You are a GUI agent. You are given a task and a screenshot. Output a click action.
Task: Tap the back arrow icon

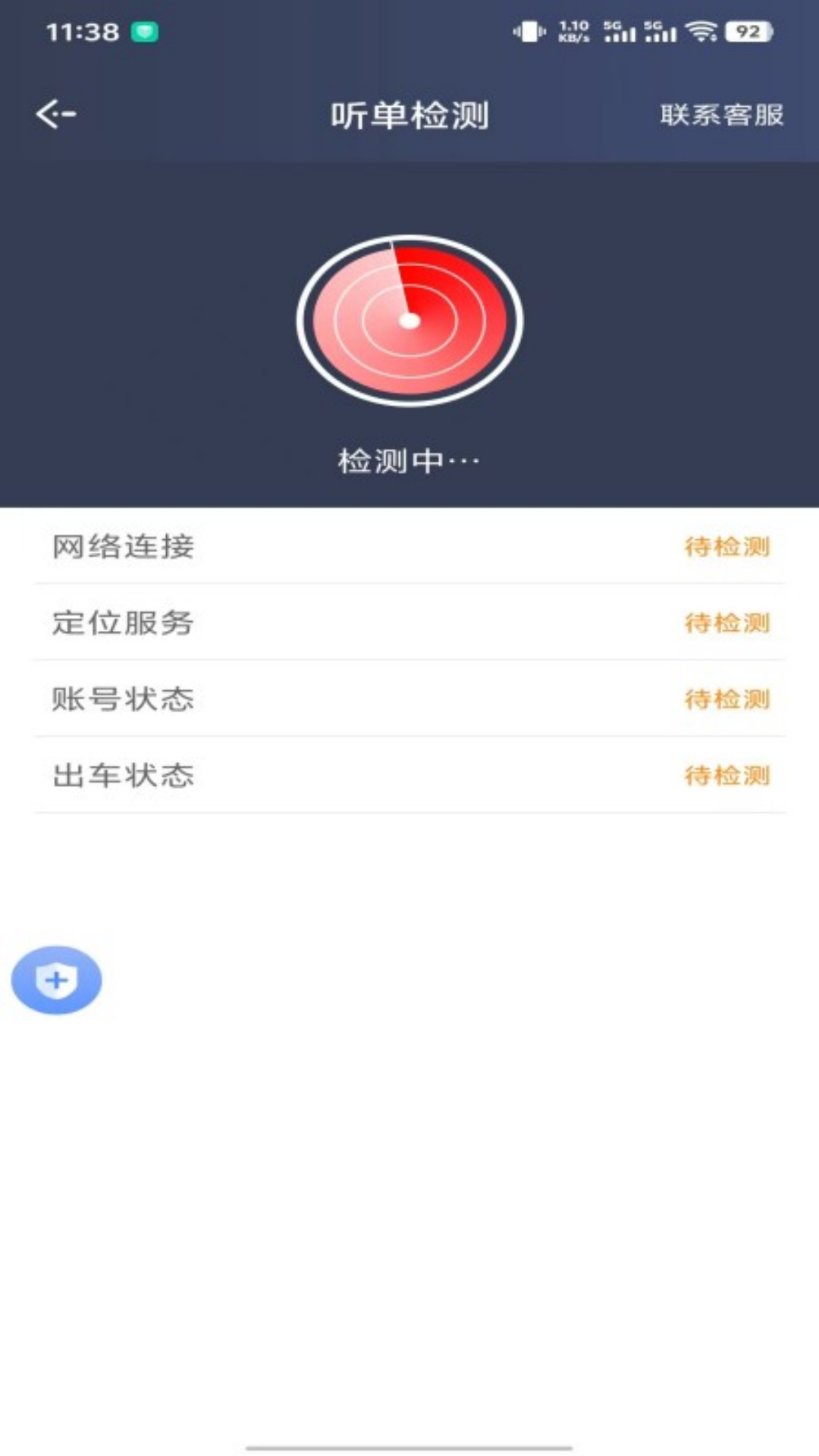pyautogui.click(x=55, y=112)
